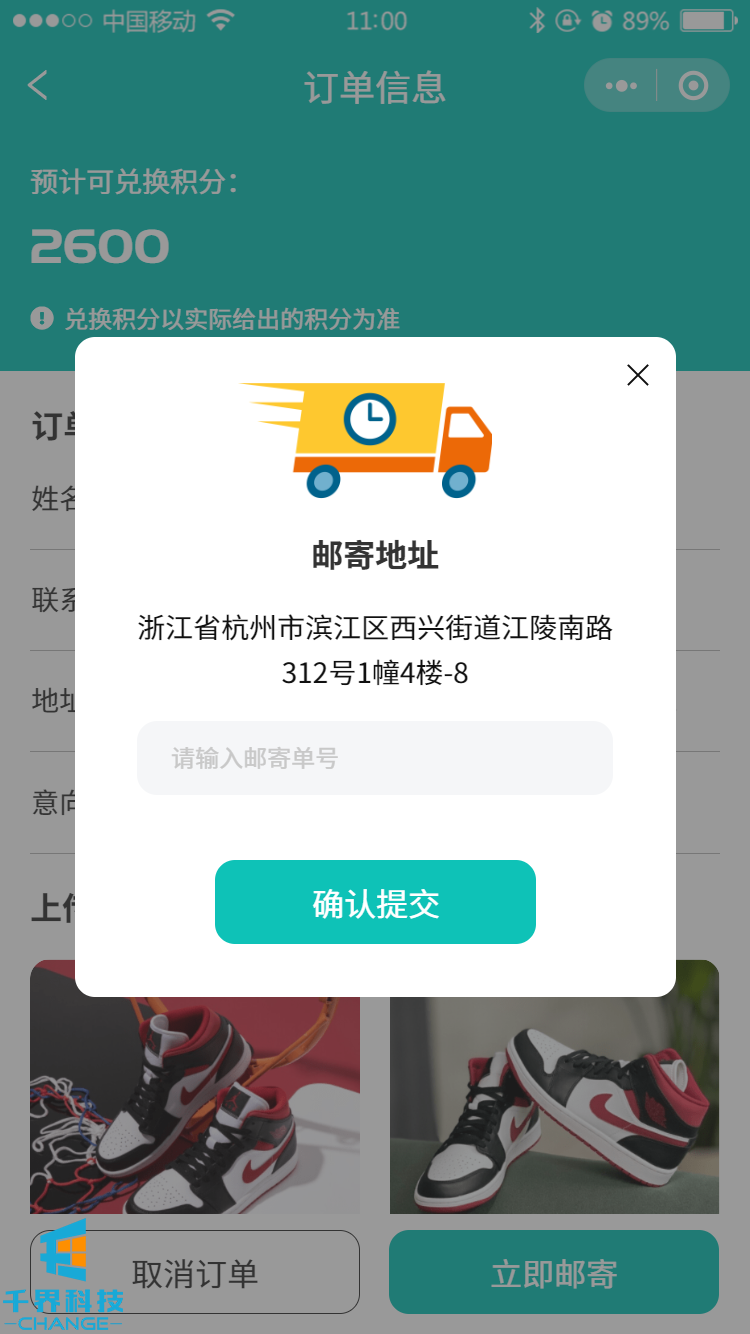Tap the mailing tracking number field
Screen dimensions: 750x1334
374,758
